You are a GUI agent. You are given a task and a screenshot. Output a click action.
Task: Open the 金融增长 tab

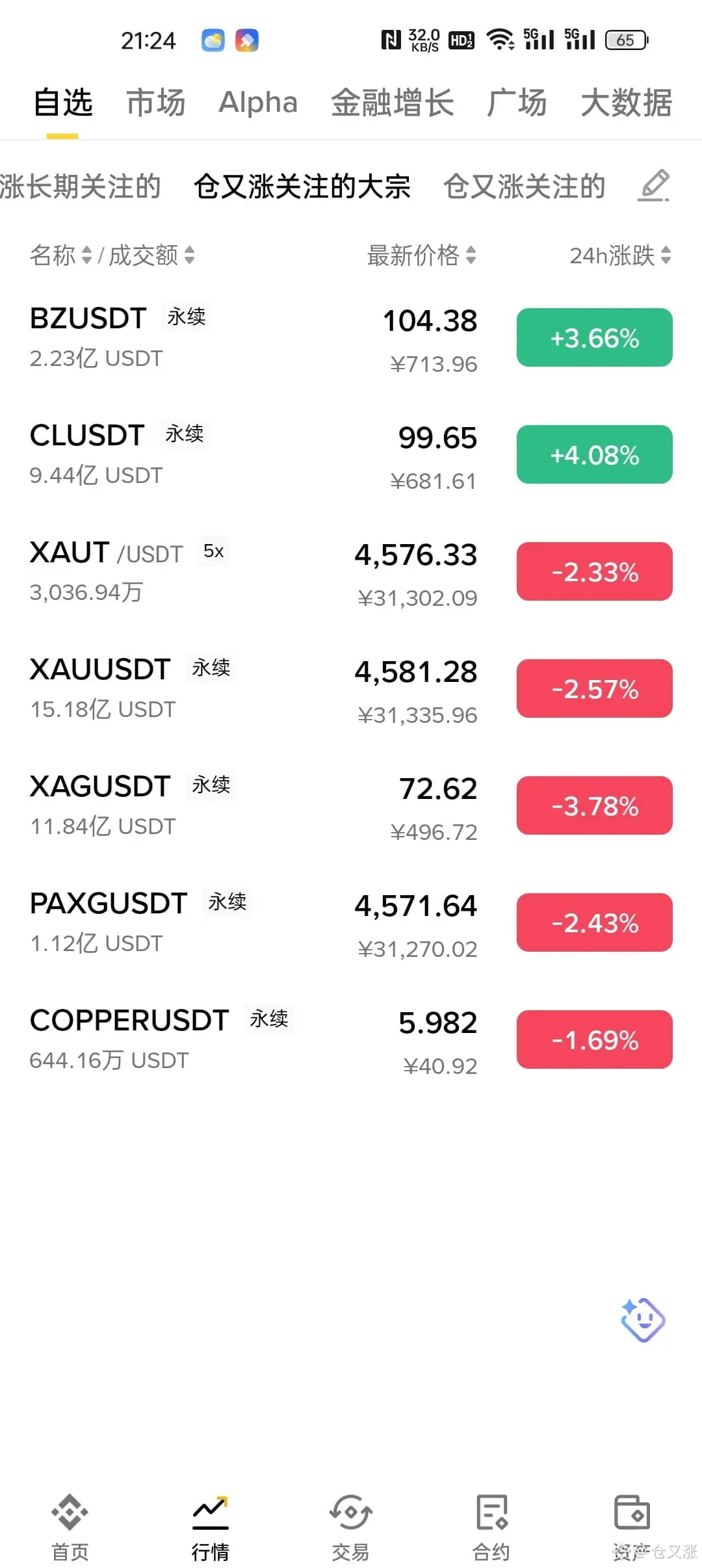[x=392, y=103]
